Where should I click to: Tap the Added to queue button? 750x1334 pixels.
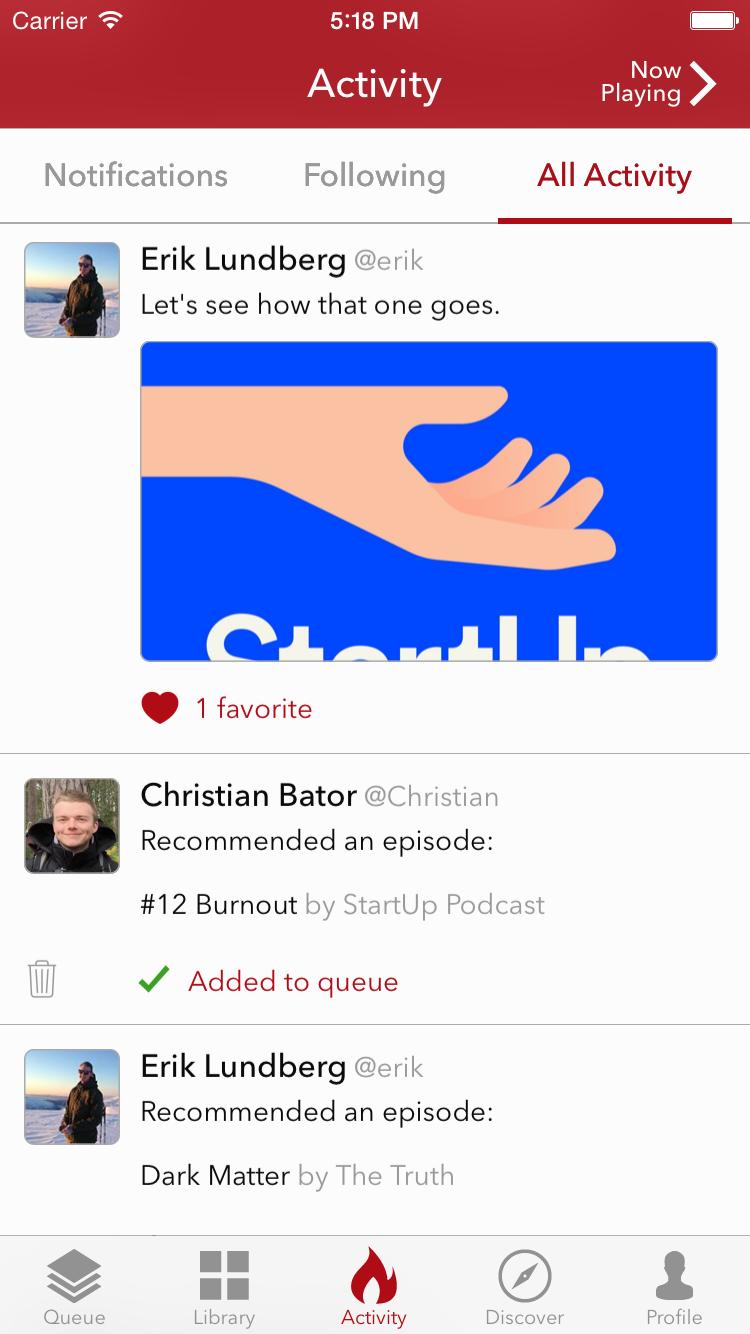click(292, 982)
